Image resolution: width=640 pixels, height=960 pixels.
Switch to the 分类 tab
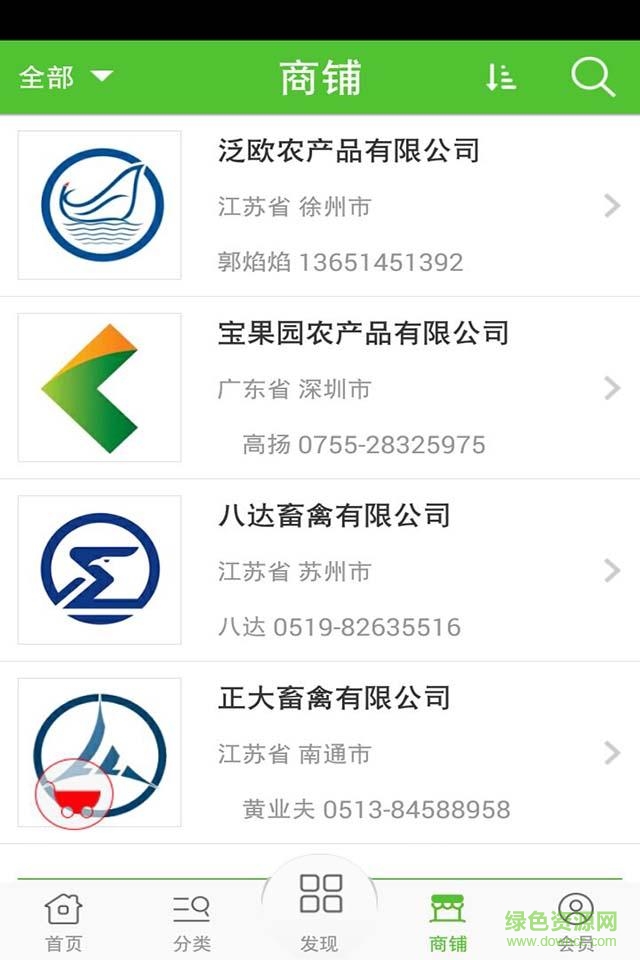[x=191, y=922]
